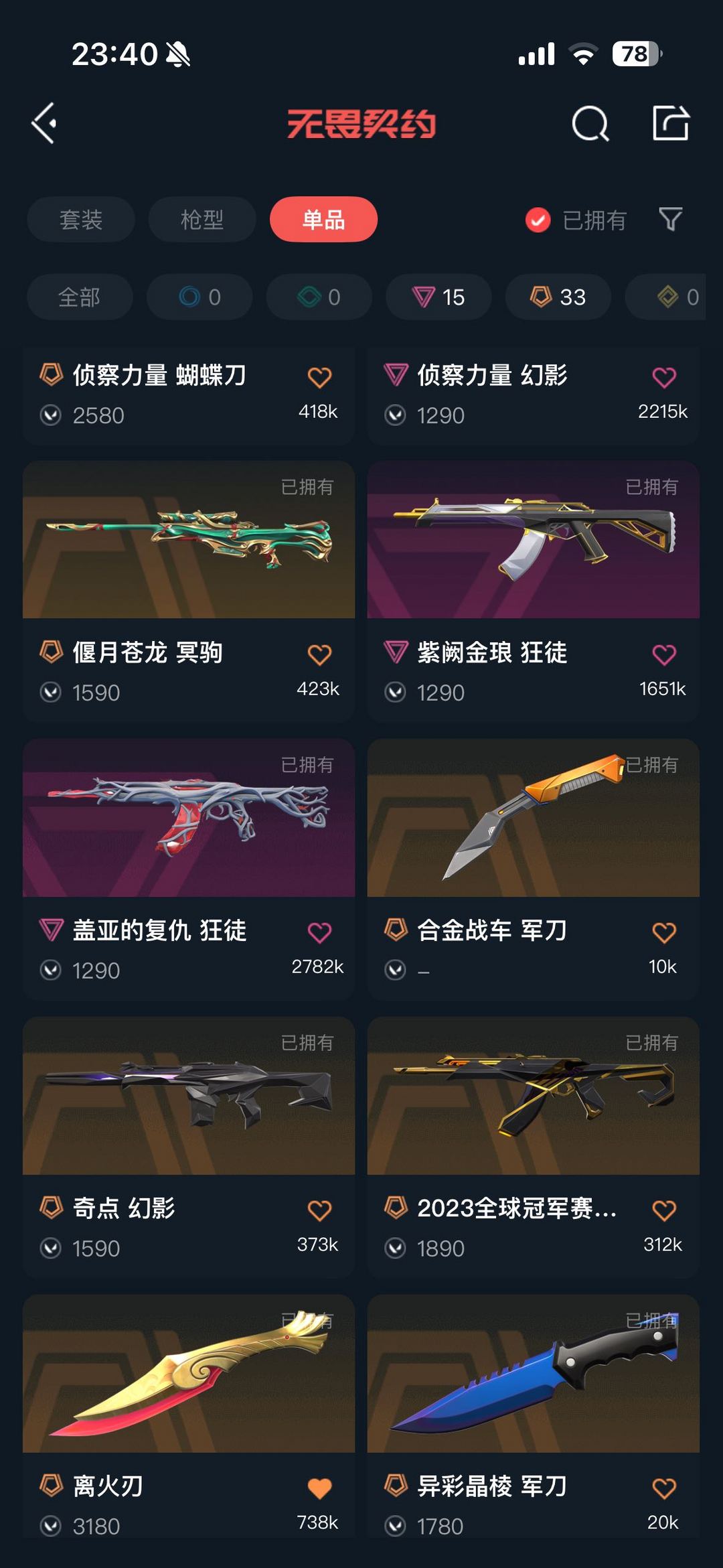Select the orange tier currency filter showing 33
The width and height of the screenshot is (723, 1568).
(556, 297)
